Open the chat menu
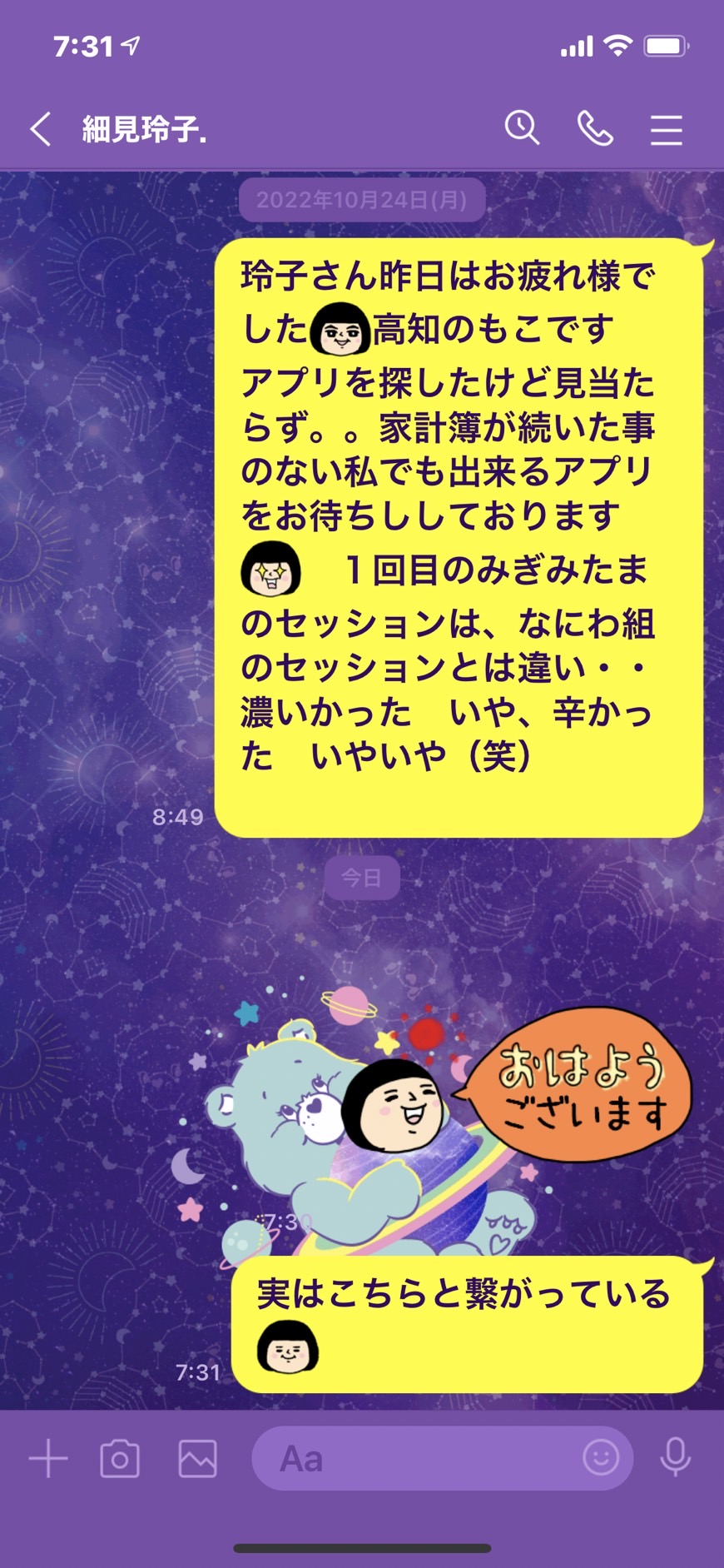 [666, 130]
